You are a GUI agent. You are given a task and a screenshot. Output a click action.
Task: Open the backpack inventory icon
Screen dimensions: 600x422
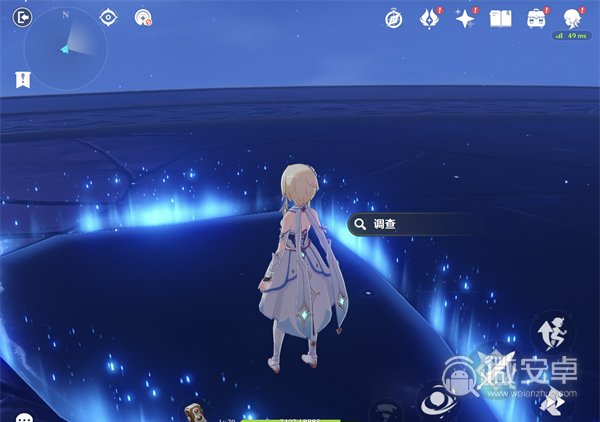(537, 18)
